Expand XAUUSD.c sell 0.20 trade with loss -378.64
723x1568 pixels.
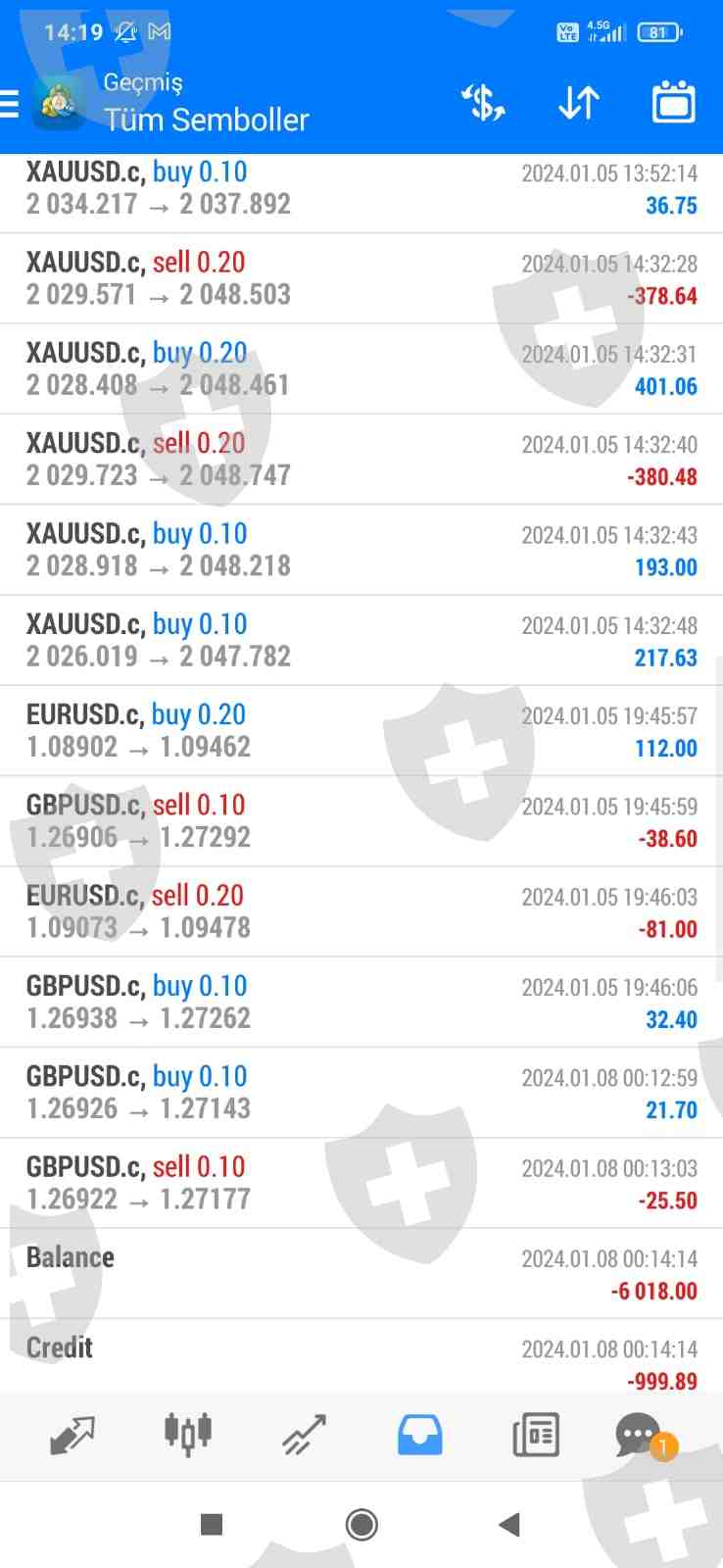pyautogui.click(x=361, y=278)
